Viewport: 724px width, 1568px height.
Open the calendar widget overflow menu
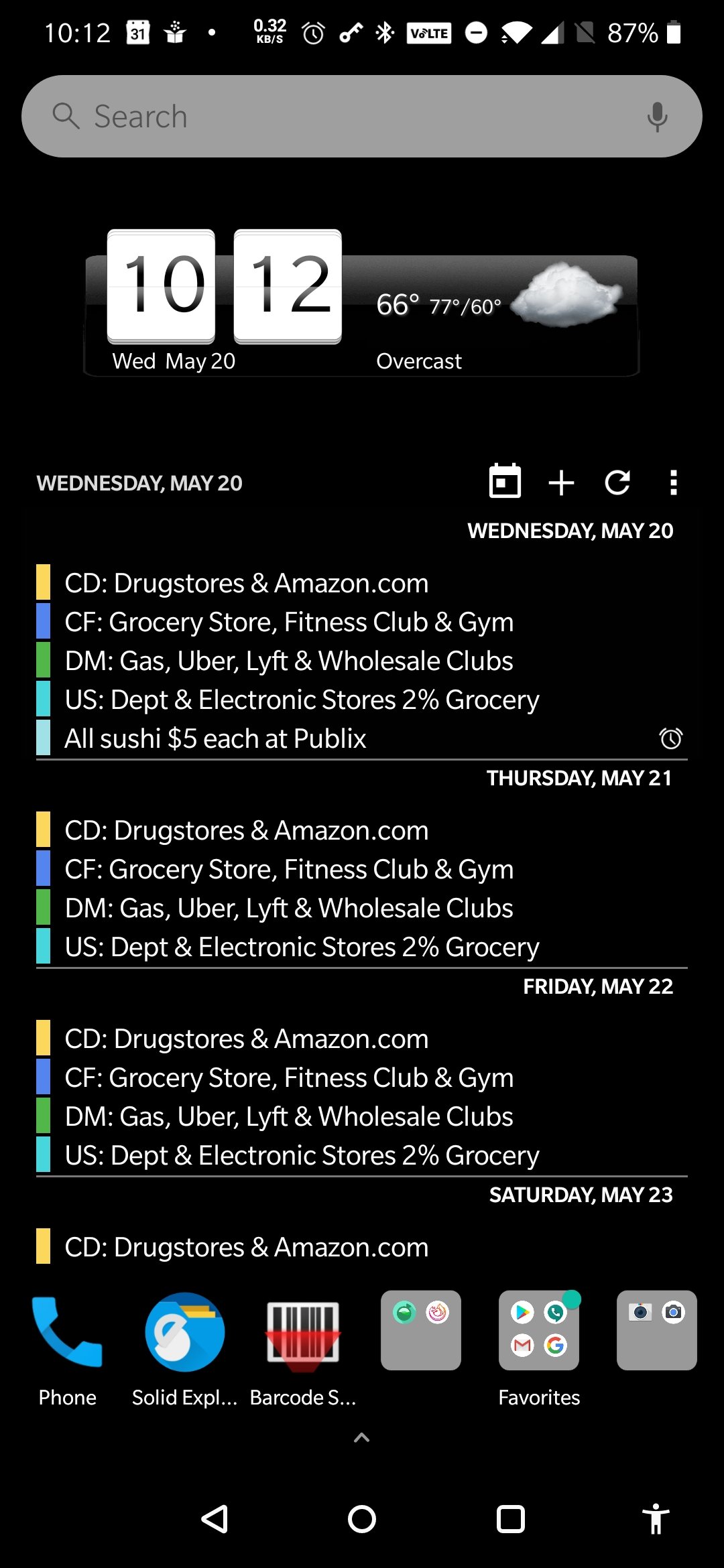tap(673, 482)
